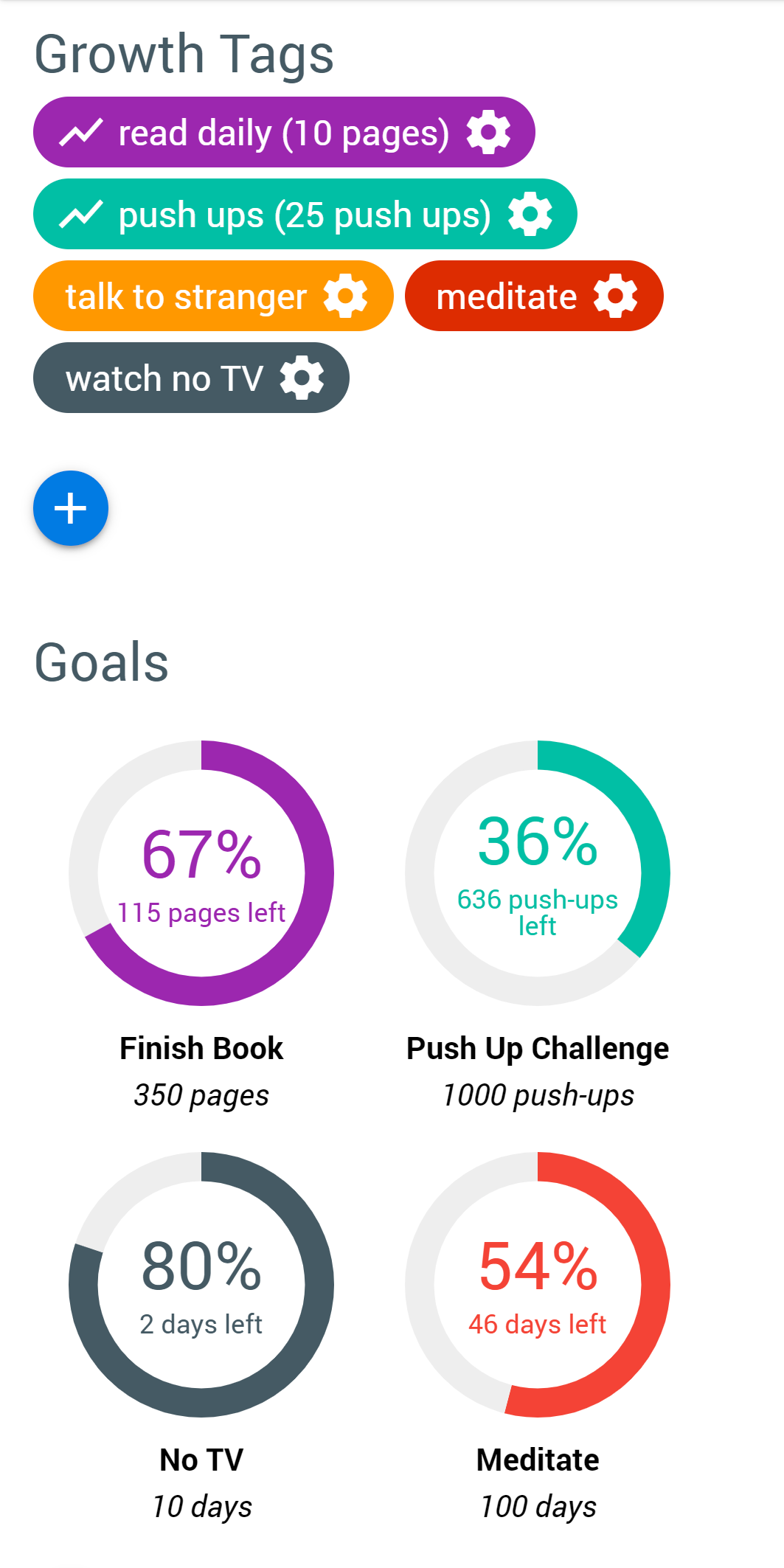
Task: Tap the talk to stranger chip
Action: coord(186,296)
